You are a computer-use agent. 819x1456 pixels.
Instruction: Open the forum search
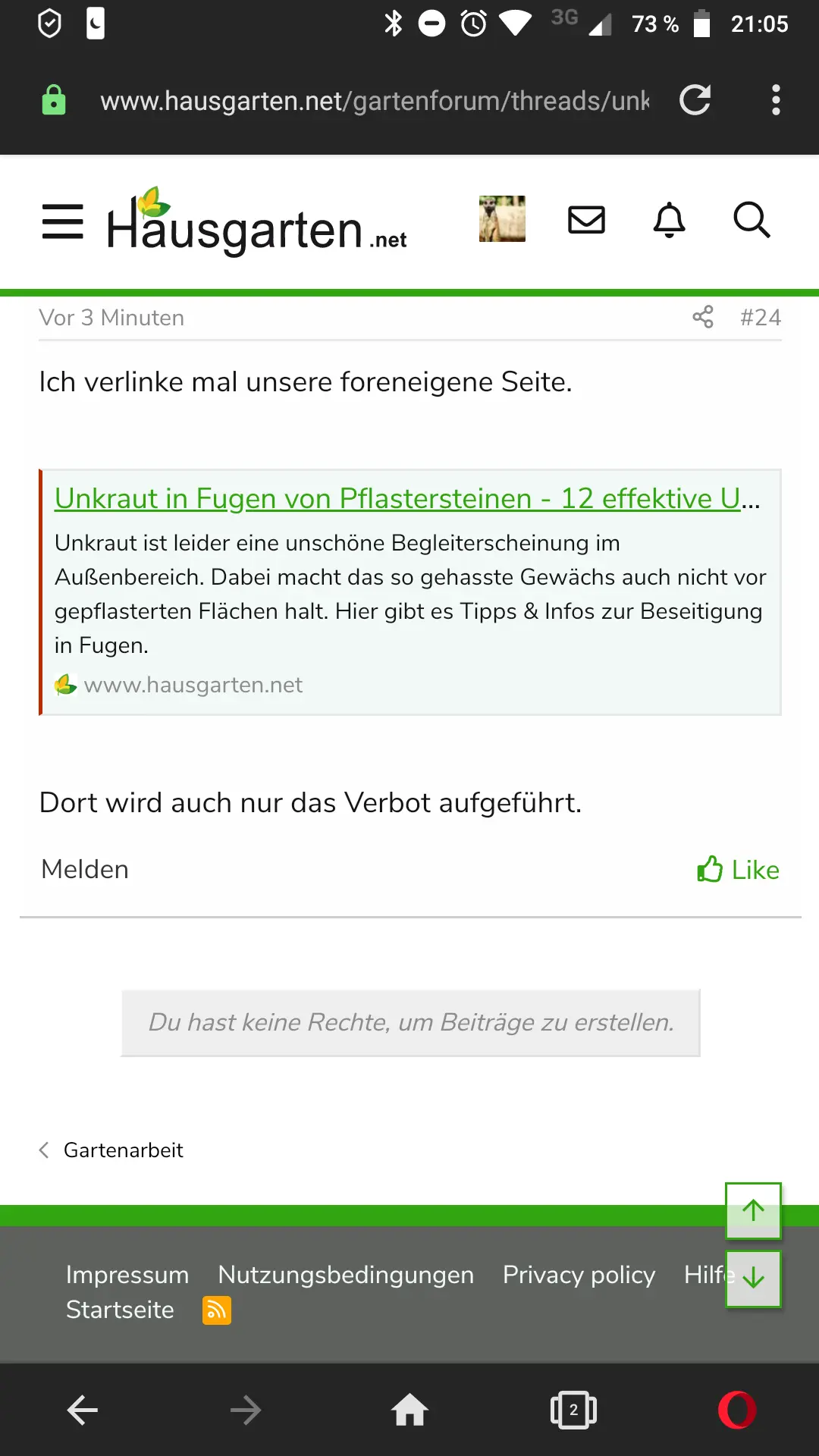(x=752, y=220)
